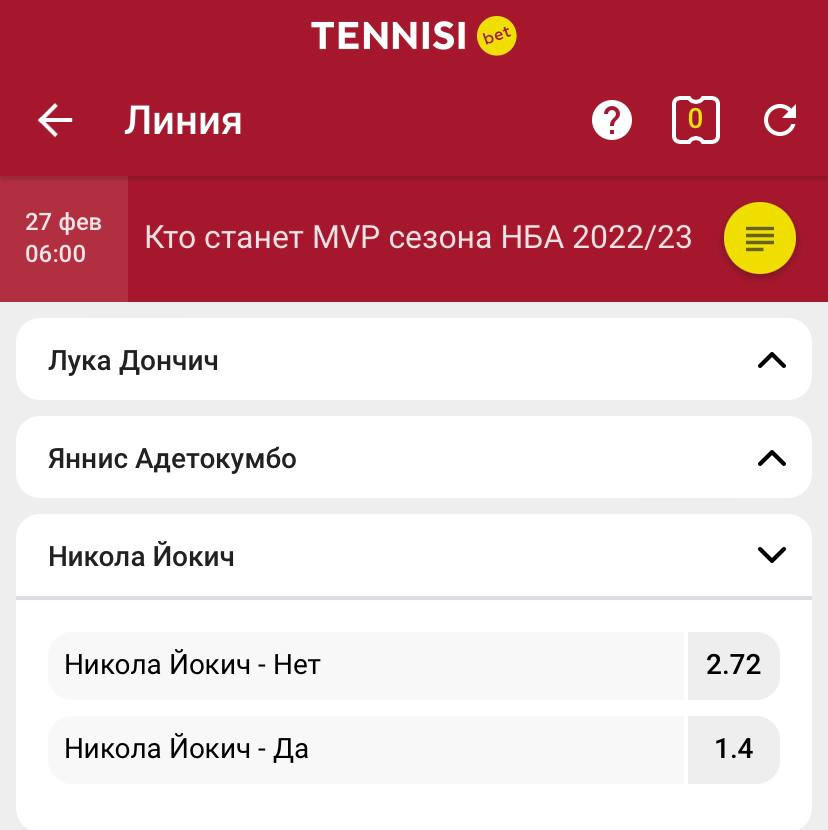Screen dimensions: 828x830
Task: Expand the Яннис Адетокумбо market
Action: click(771, 458)
